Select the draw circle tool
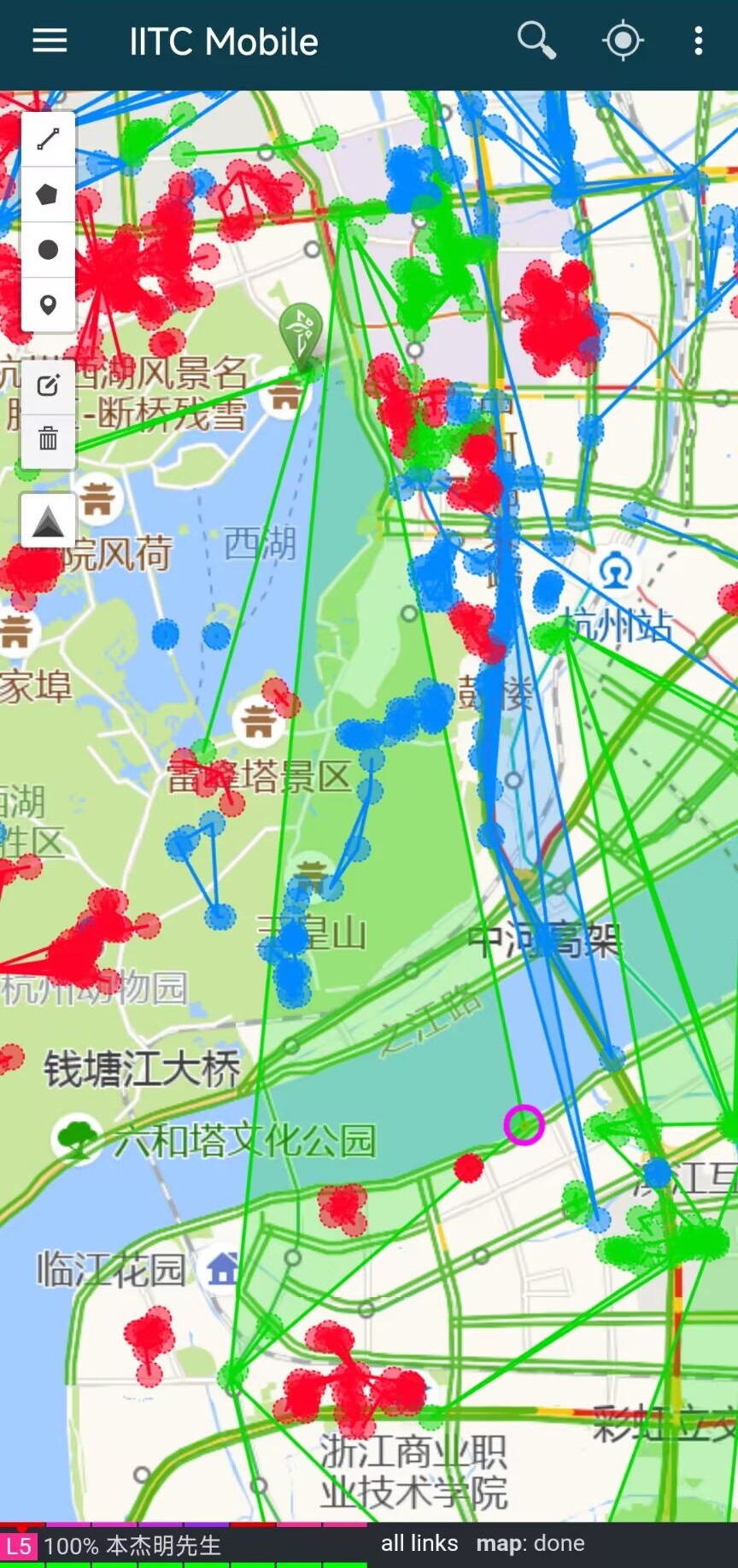The image size is (738, 1568). tap(48, 250)
